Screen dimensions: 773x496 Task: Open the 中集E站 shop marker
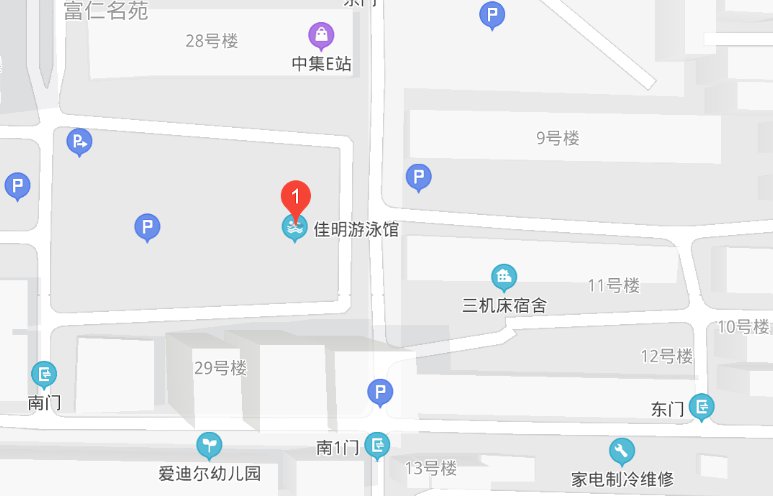coord(321,37)
